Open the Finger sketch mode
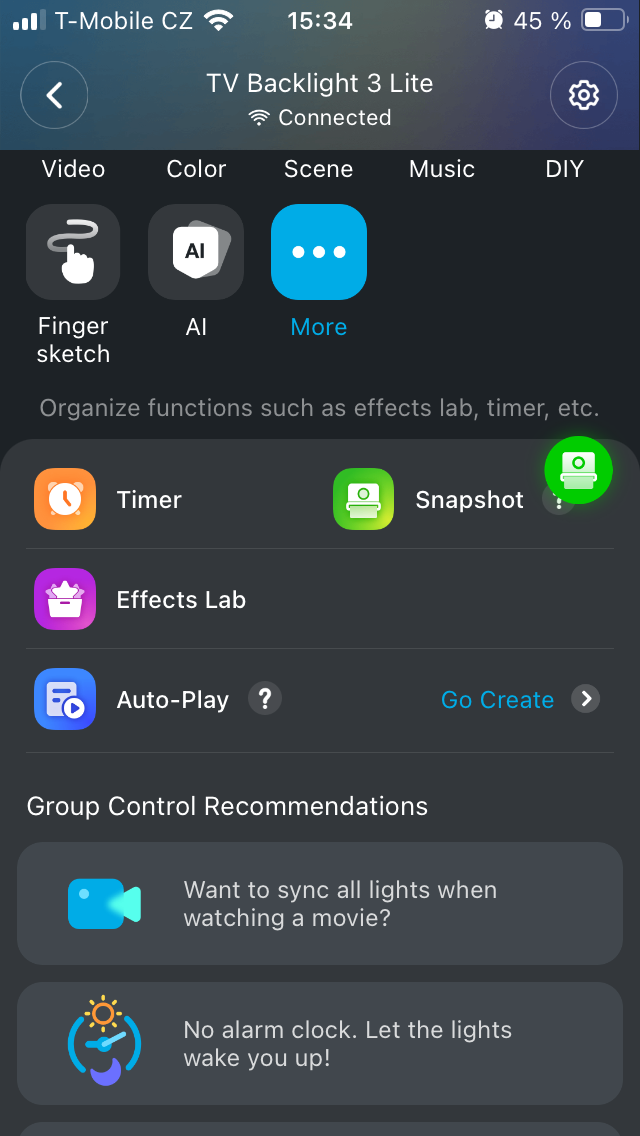This screenshot has height=1136, width=640. tap(73, 252)
